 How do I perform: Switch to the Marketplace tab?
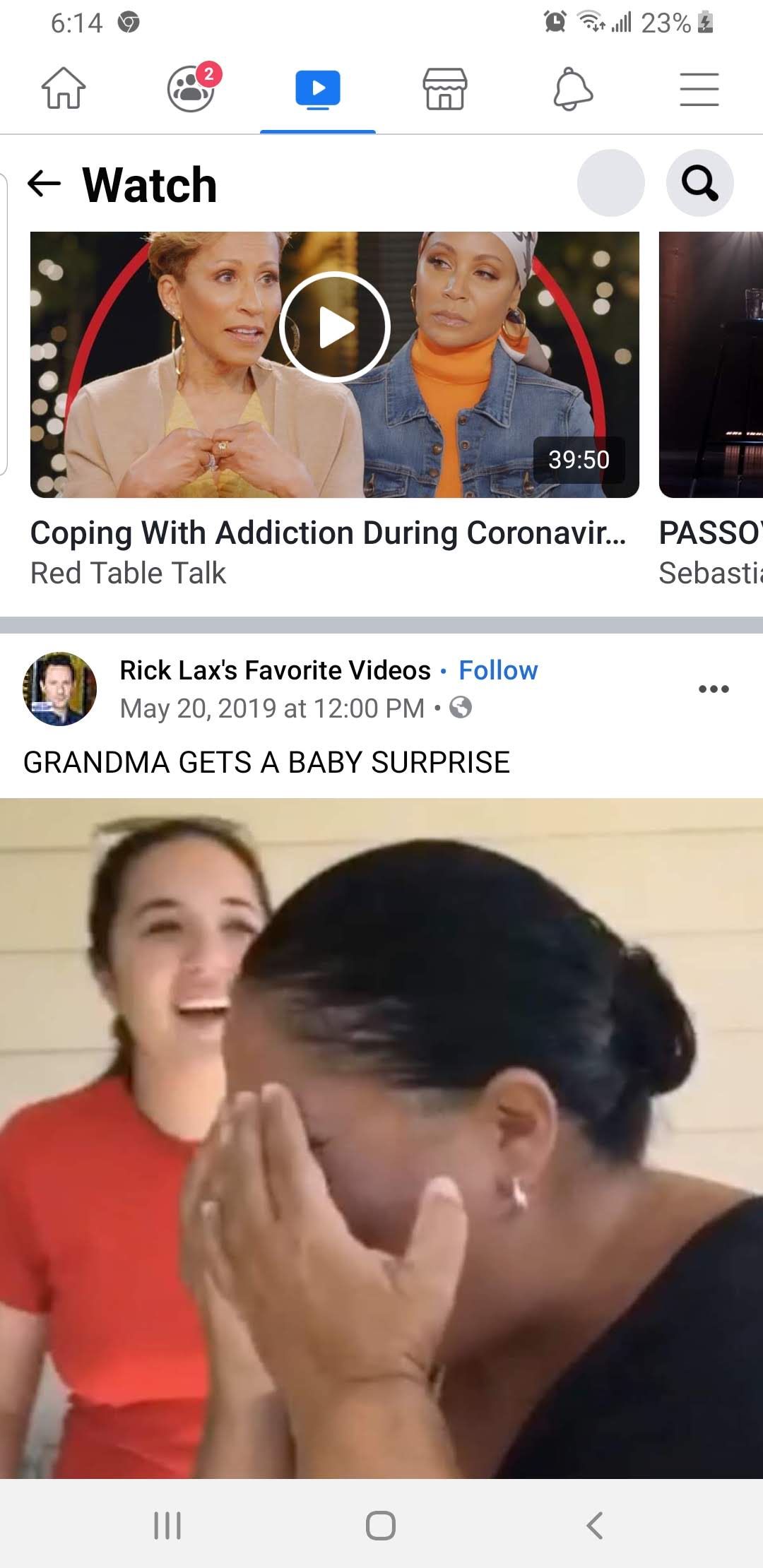click(x=445, y=89)
